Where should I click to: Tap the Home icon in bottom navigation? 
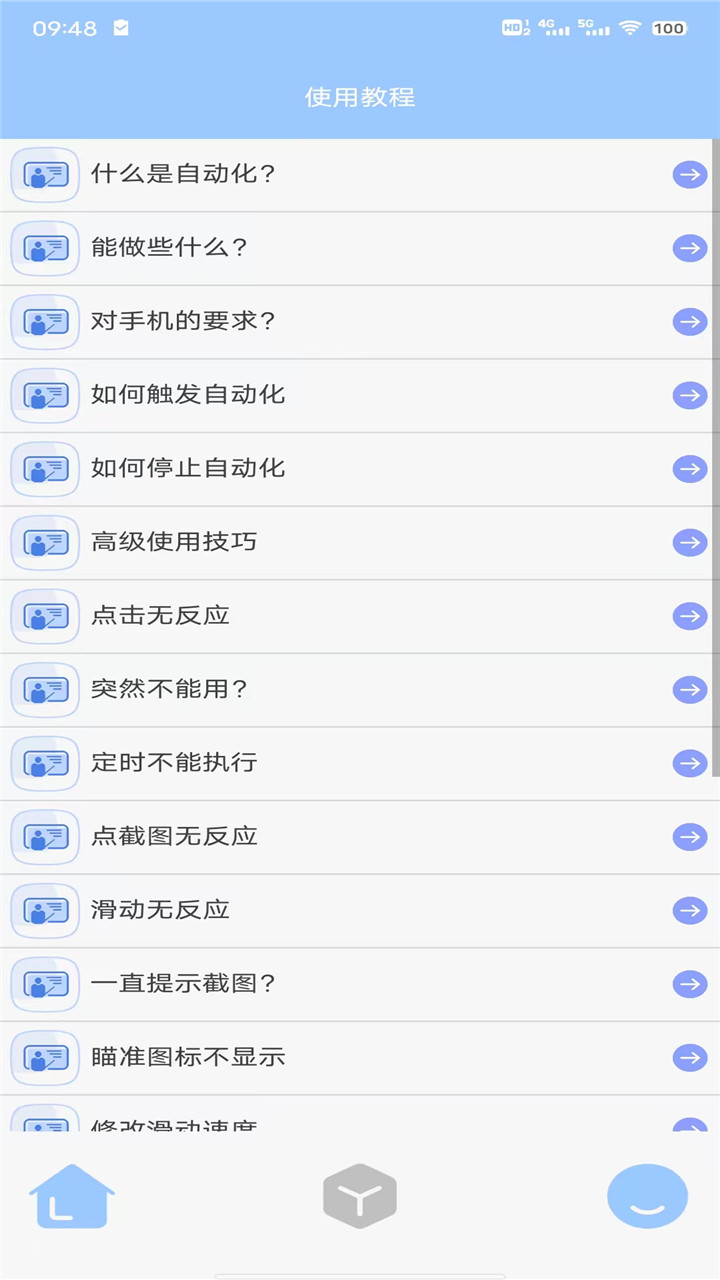coord(70,1196)
